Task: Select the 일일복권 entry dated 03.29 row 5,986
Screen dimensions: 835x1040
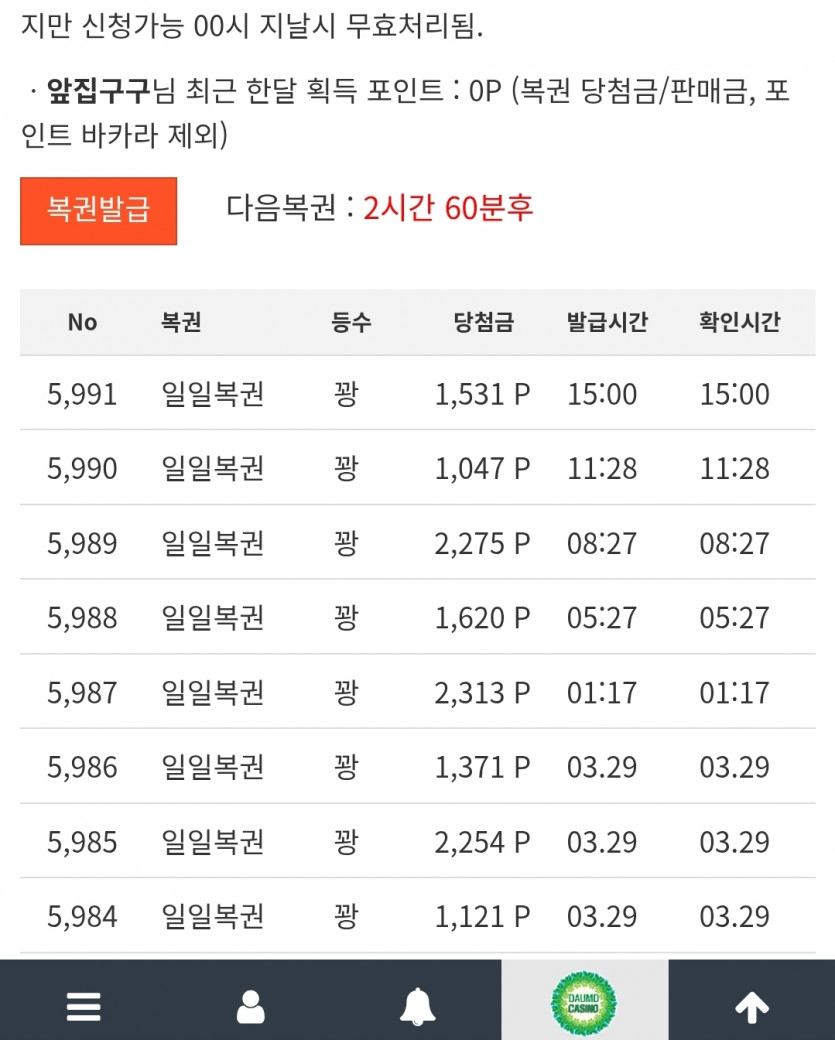Action: point(210,767)
